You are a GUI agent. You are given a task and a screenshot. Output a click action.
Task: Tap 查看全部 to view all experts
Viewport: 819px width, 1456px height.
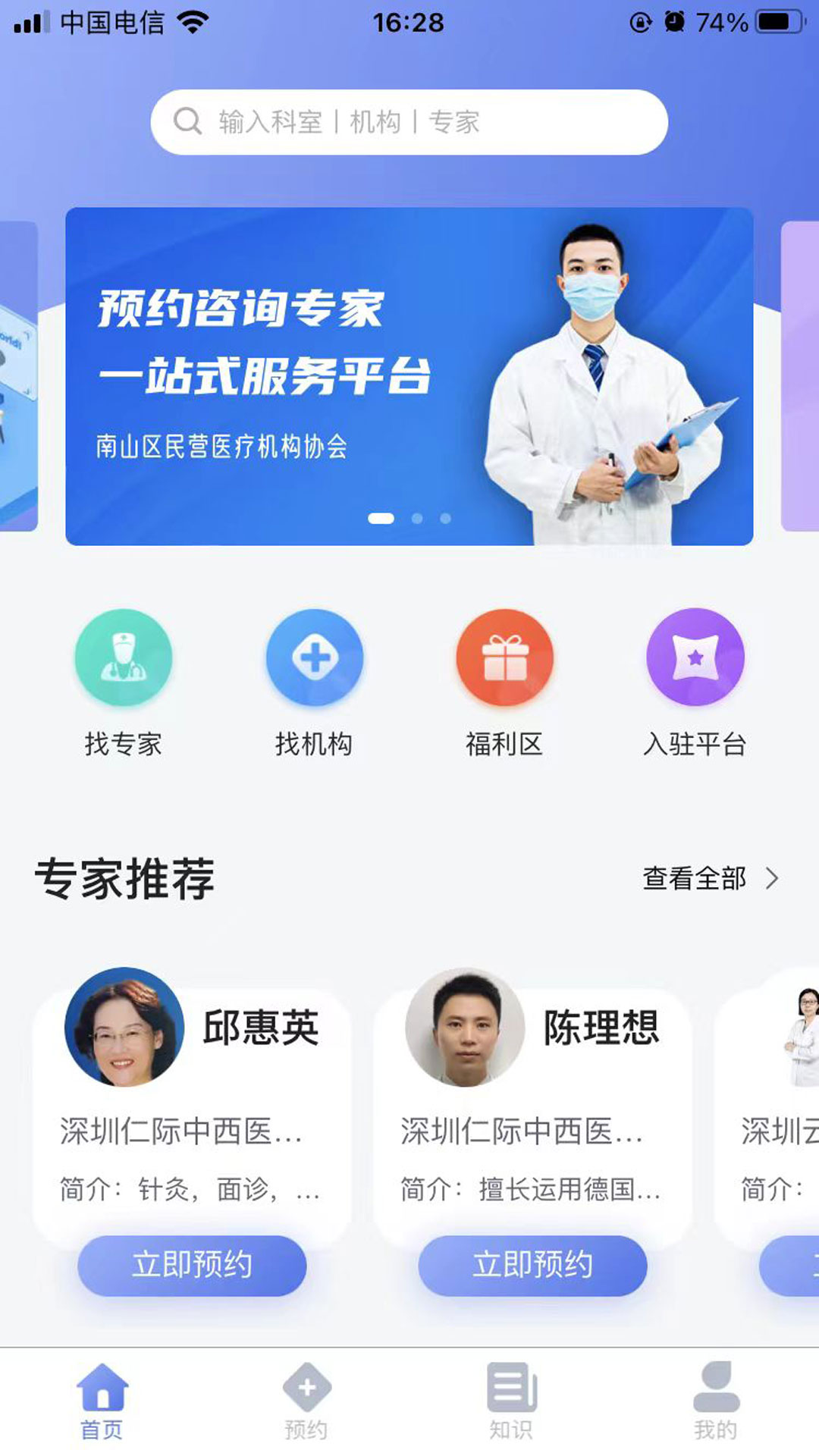tap(692, 880)
